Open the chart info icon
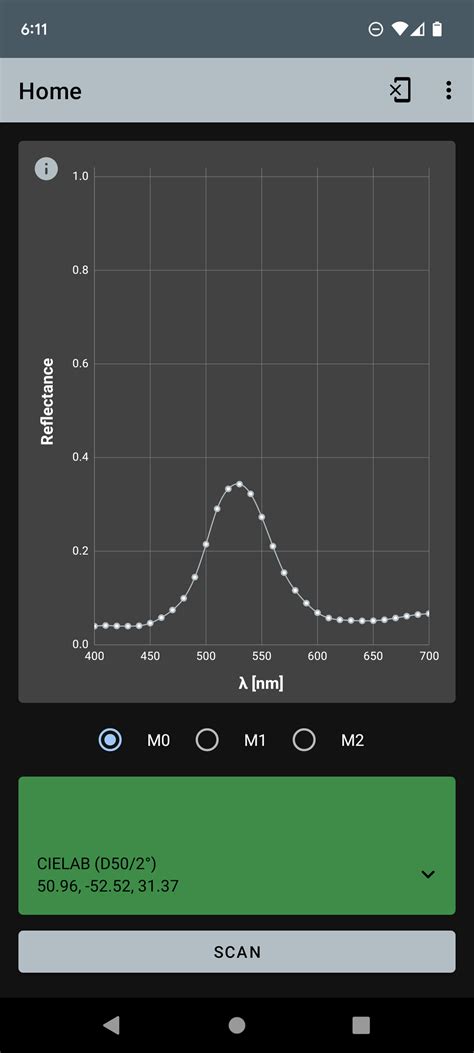Screen dimensions: 474x1053 coord(46,169)
